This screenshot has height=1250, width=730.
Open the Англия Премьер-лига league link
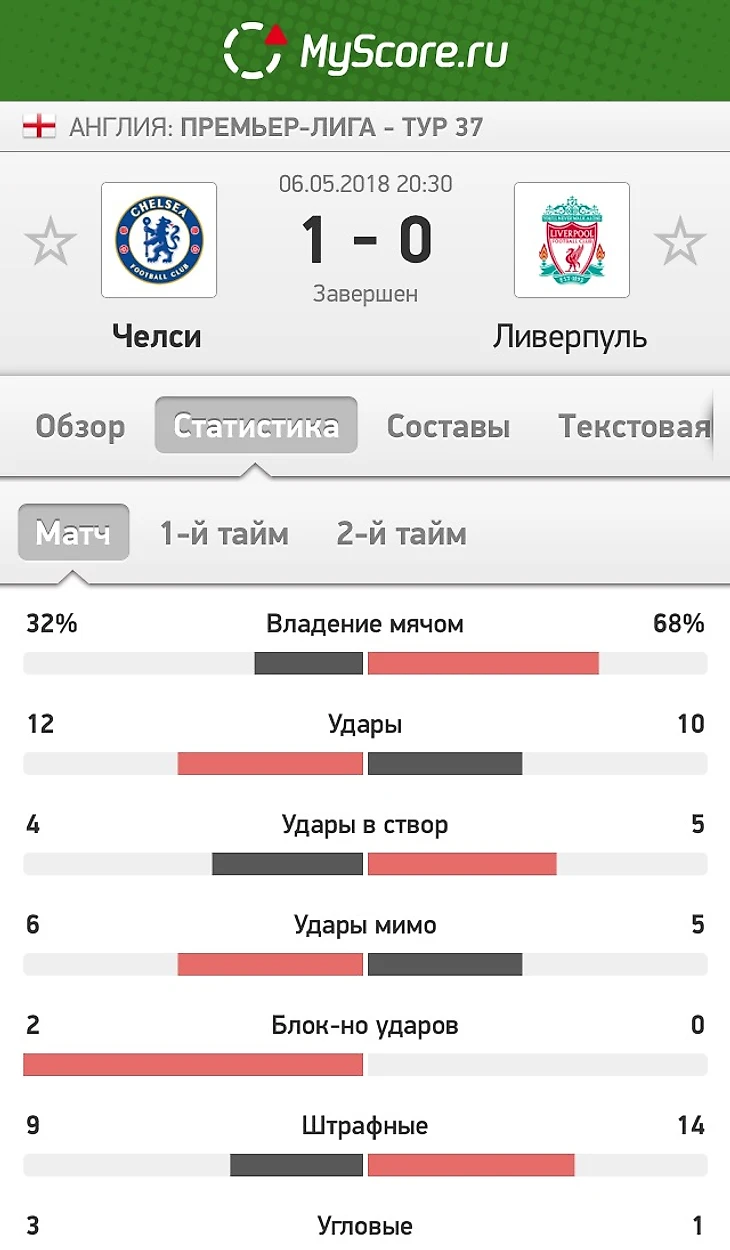pyautogui.click(x=276, y=128)
